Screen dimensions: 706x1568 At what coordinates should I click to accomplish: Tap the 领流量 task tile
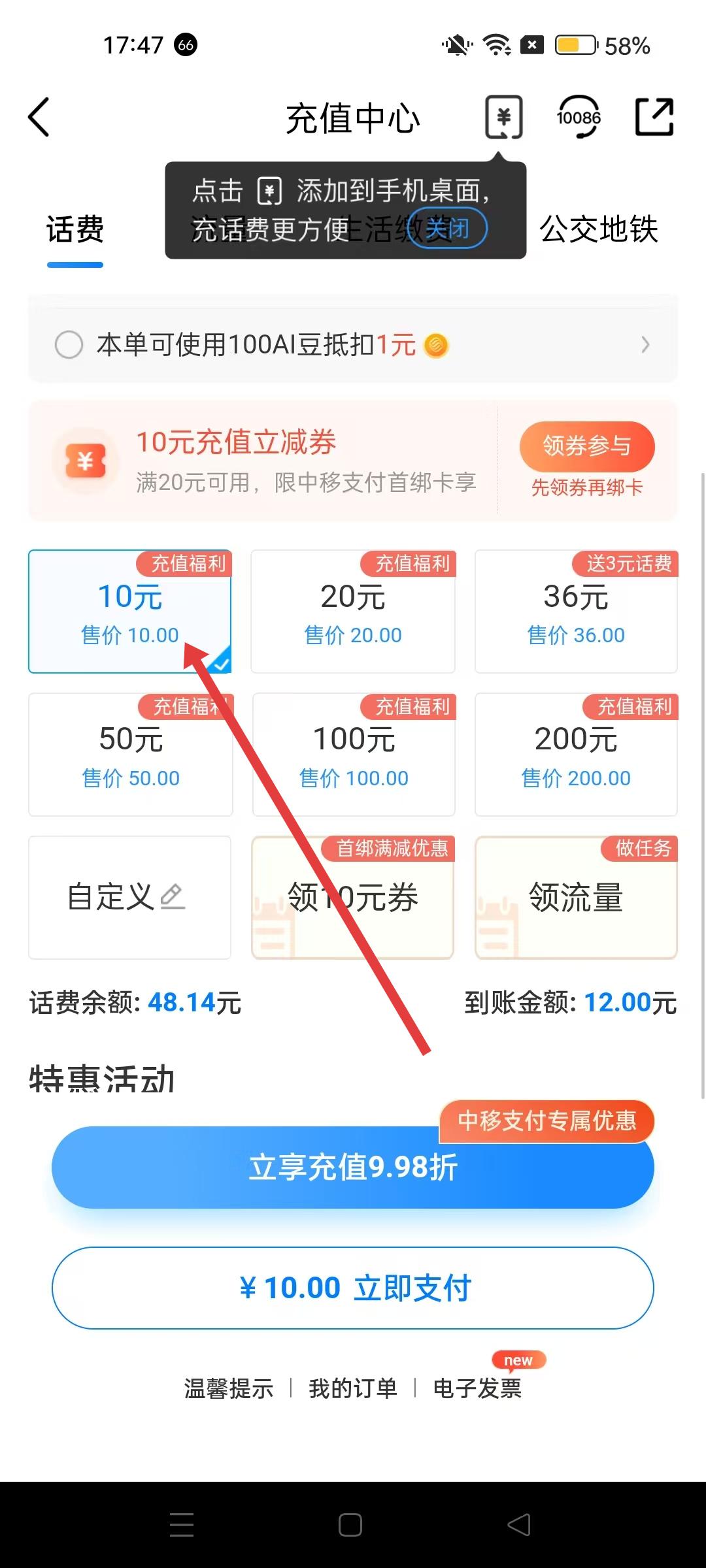576,898
